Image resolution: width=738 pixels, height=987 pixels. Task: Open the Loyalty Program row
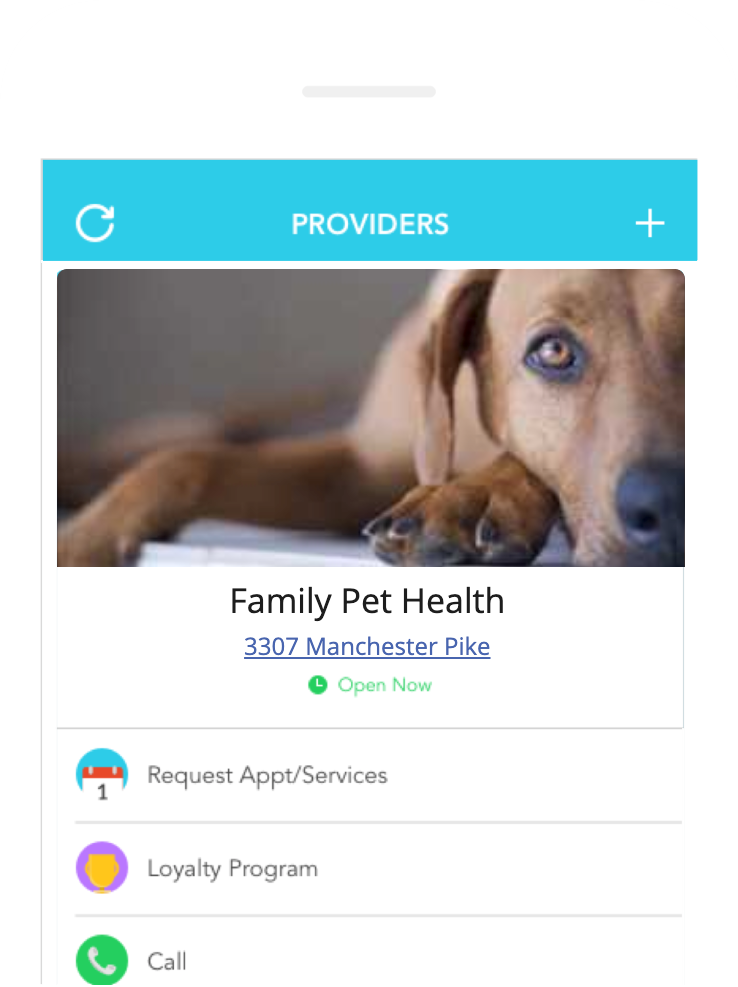tap(232, 868)
